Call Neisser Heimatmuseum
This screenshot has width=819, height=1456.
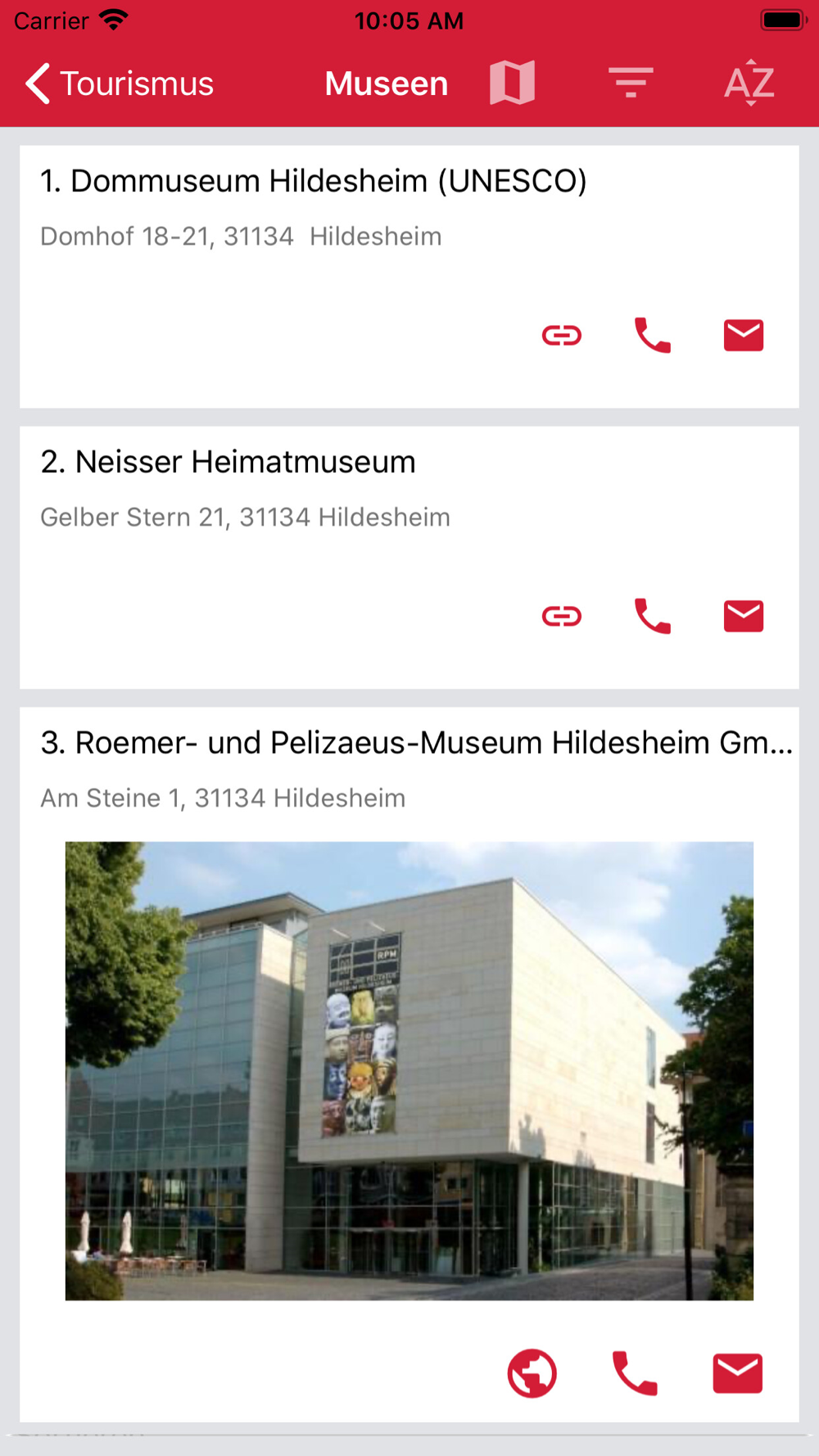[653, 617]
